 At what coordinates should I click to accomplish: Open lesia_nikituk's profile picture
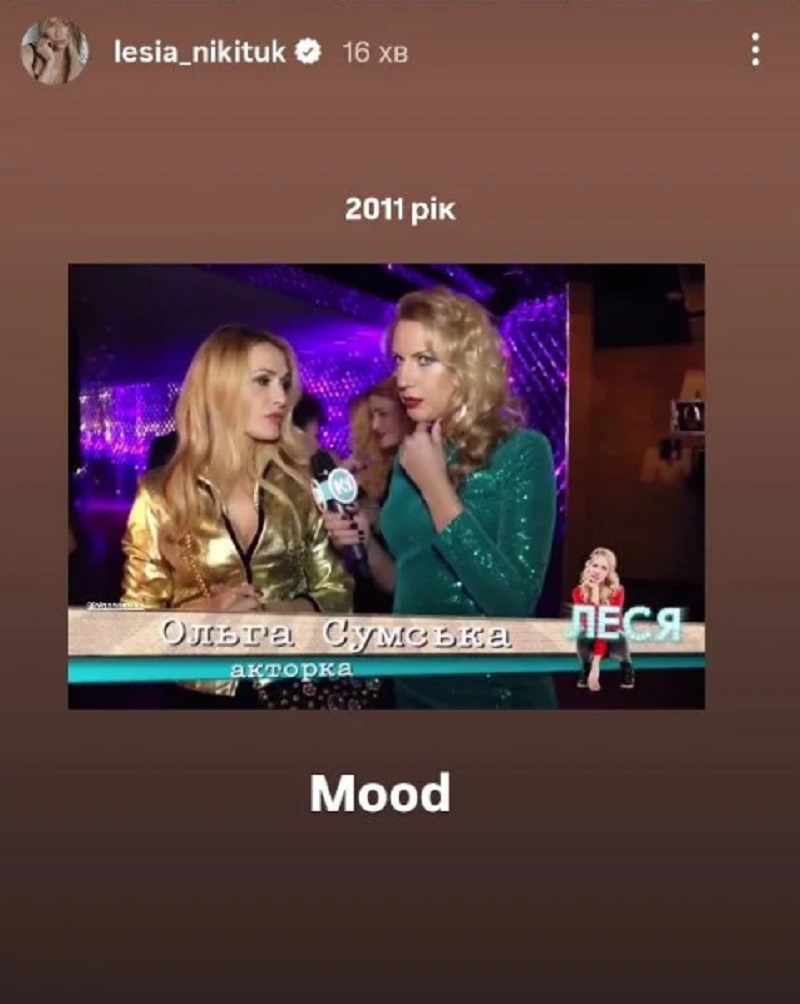54,51
